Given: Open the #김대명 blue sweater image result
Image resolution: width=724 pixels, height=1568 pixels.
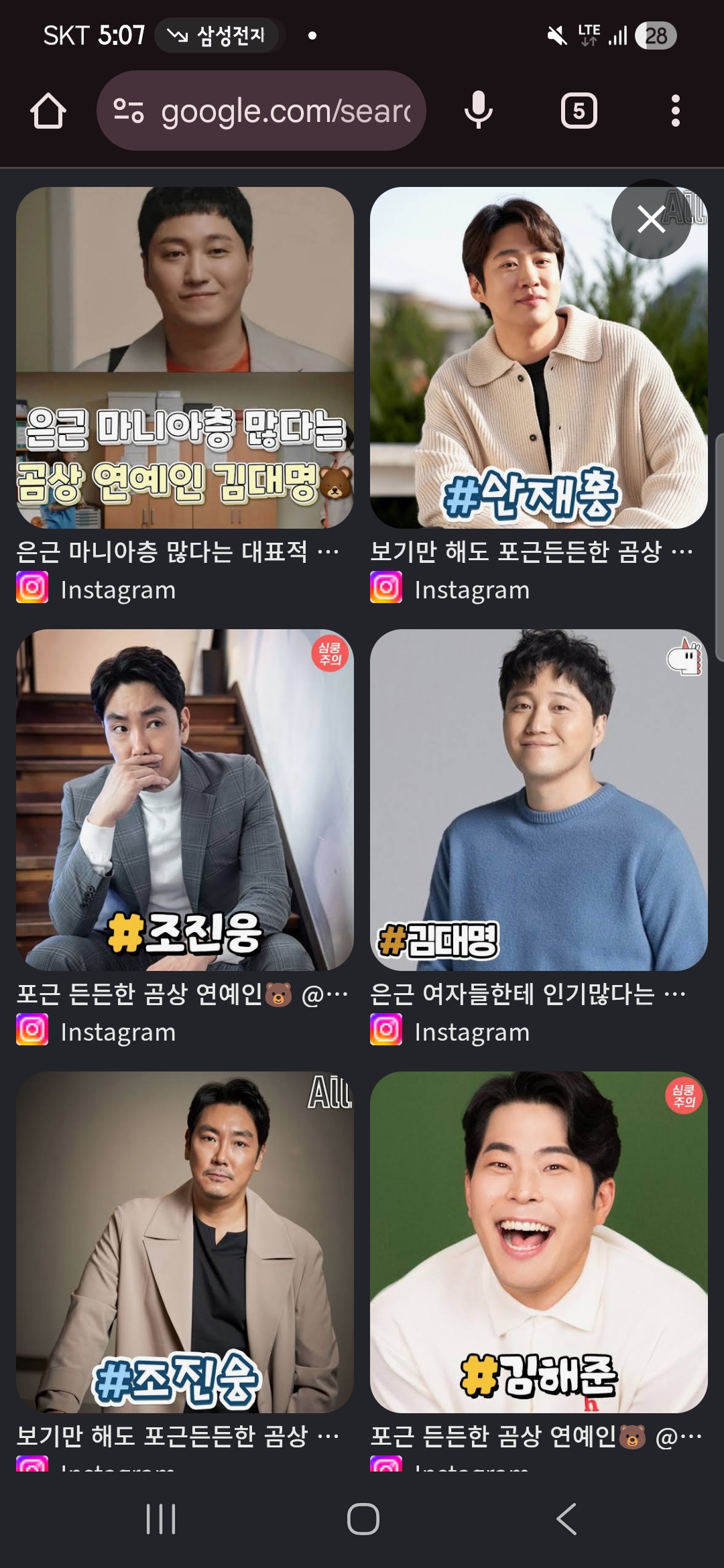Looking at the screenshot, I should coord(538,799).
